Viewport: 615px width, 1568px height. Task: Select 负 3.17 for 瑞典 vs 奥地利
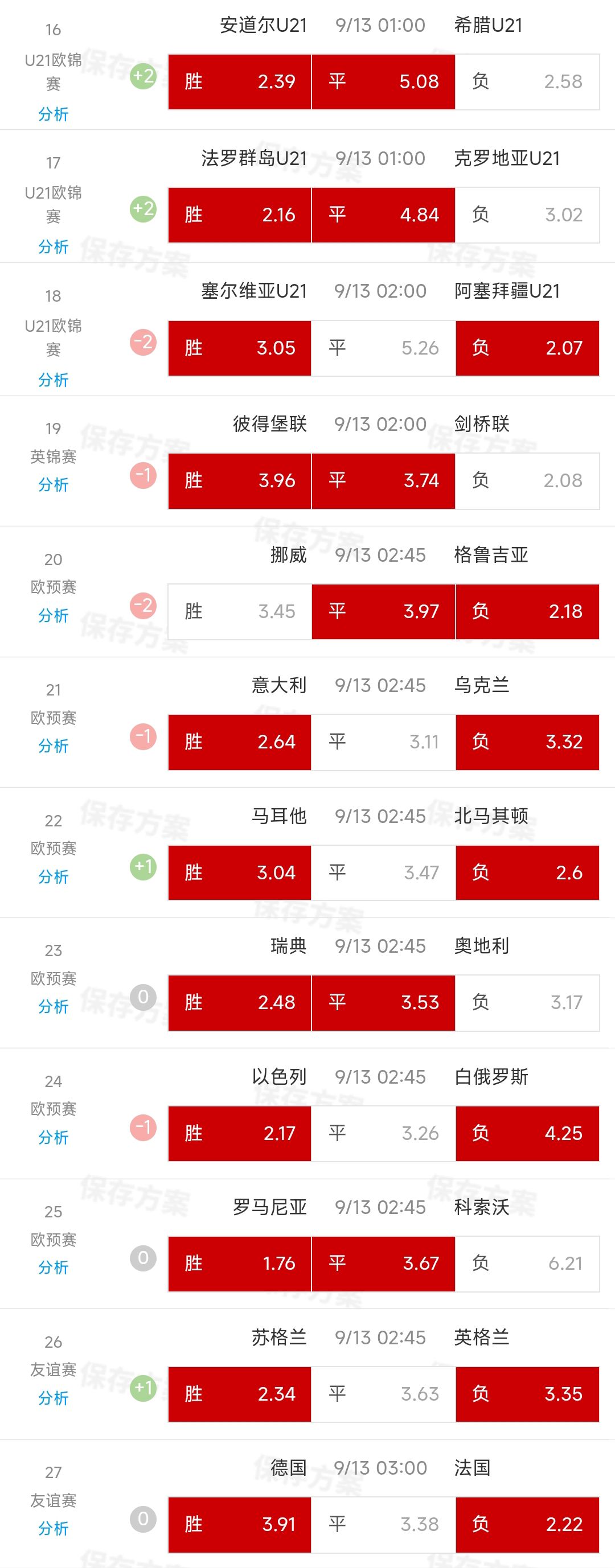coord(527,1002)
